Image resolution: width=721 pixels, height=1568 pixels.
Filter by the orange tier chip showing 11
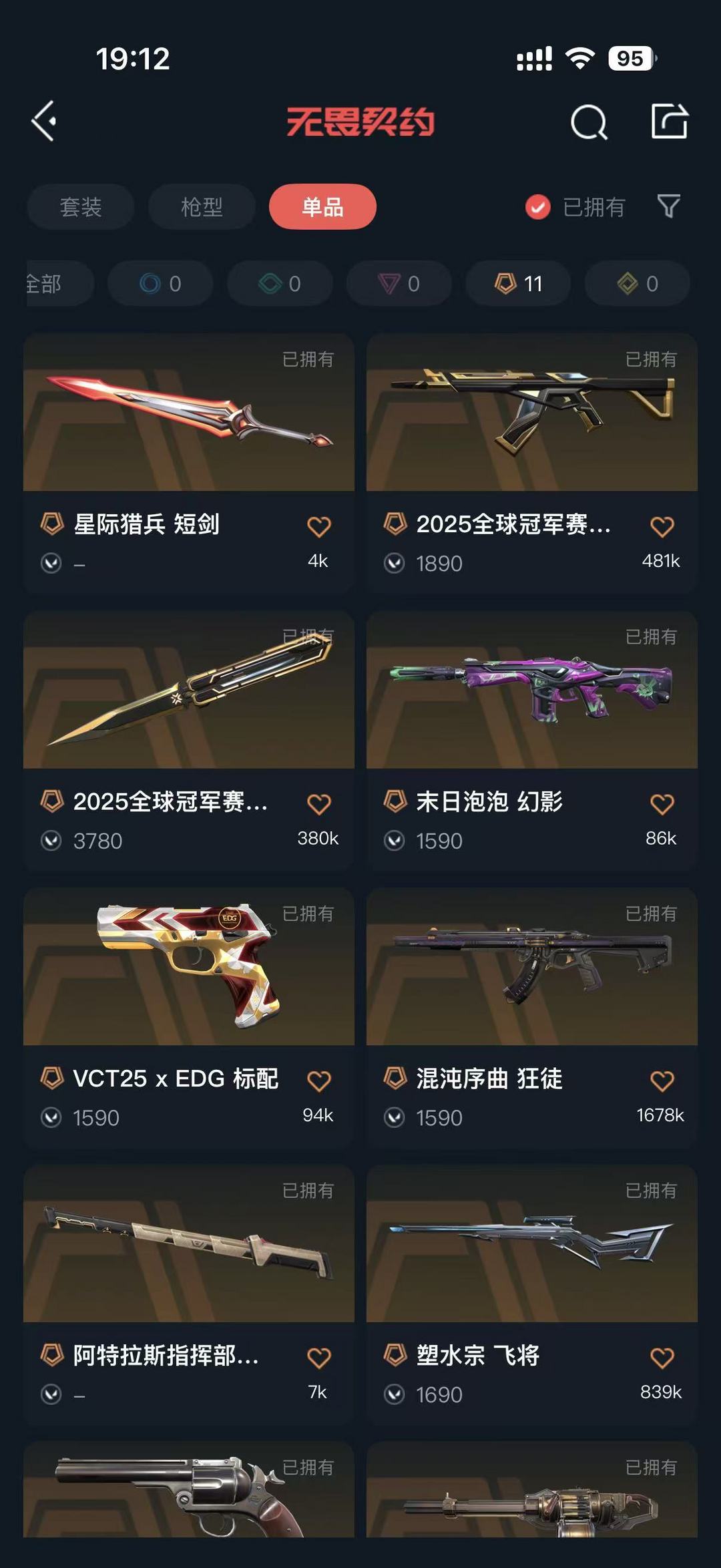click(518, 284)
